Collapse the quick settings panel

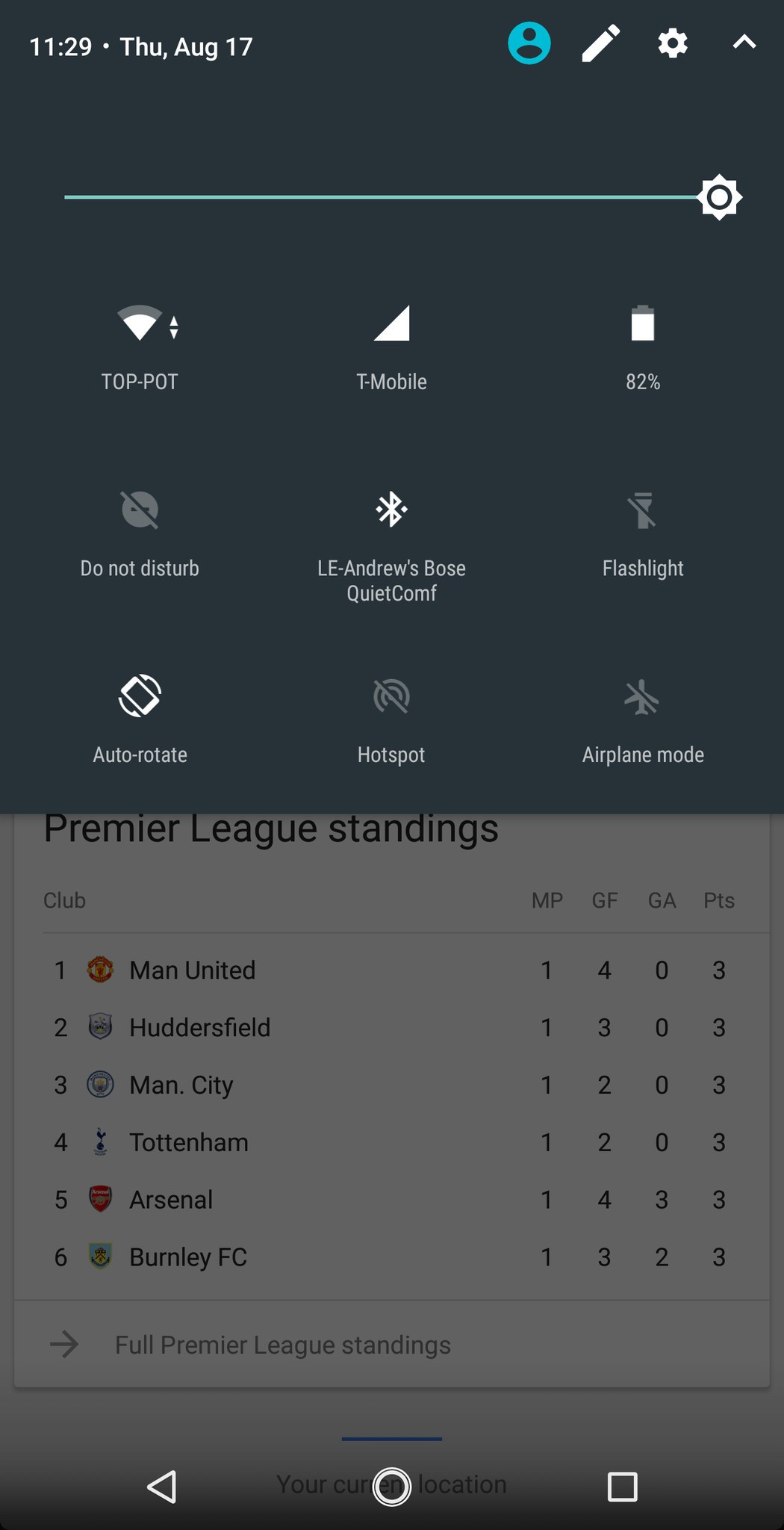pos(744,43)
